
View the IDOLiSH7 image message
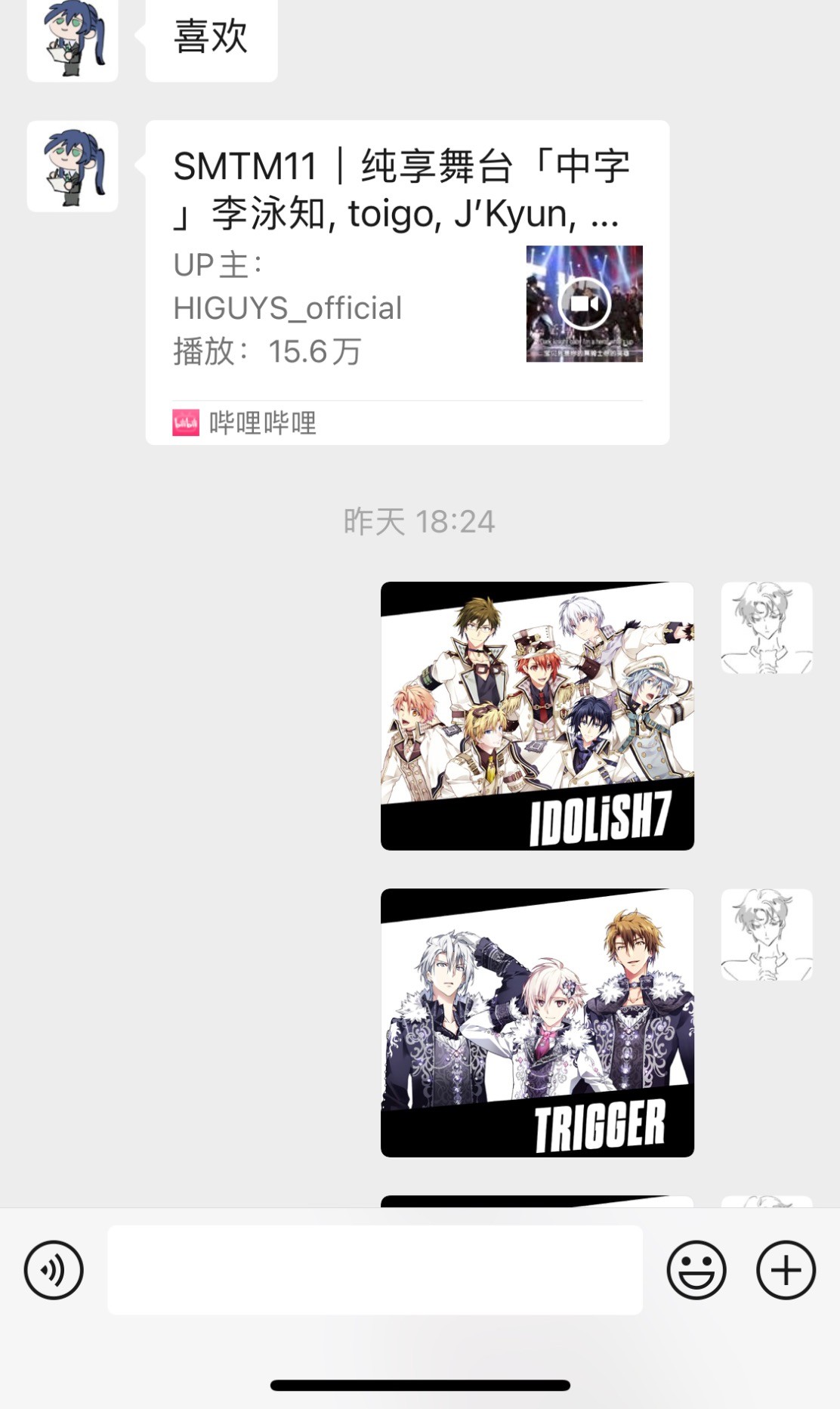pos(537,716)
